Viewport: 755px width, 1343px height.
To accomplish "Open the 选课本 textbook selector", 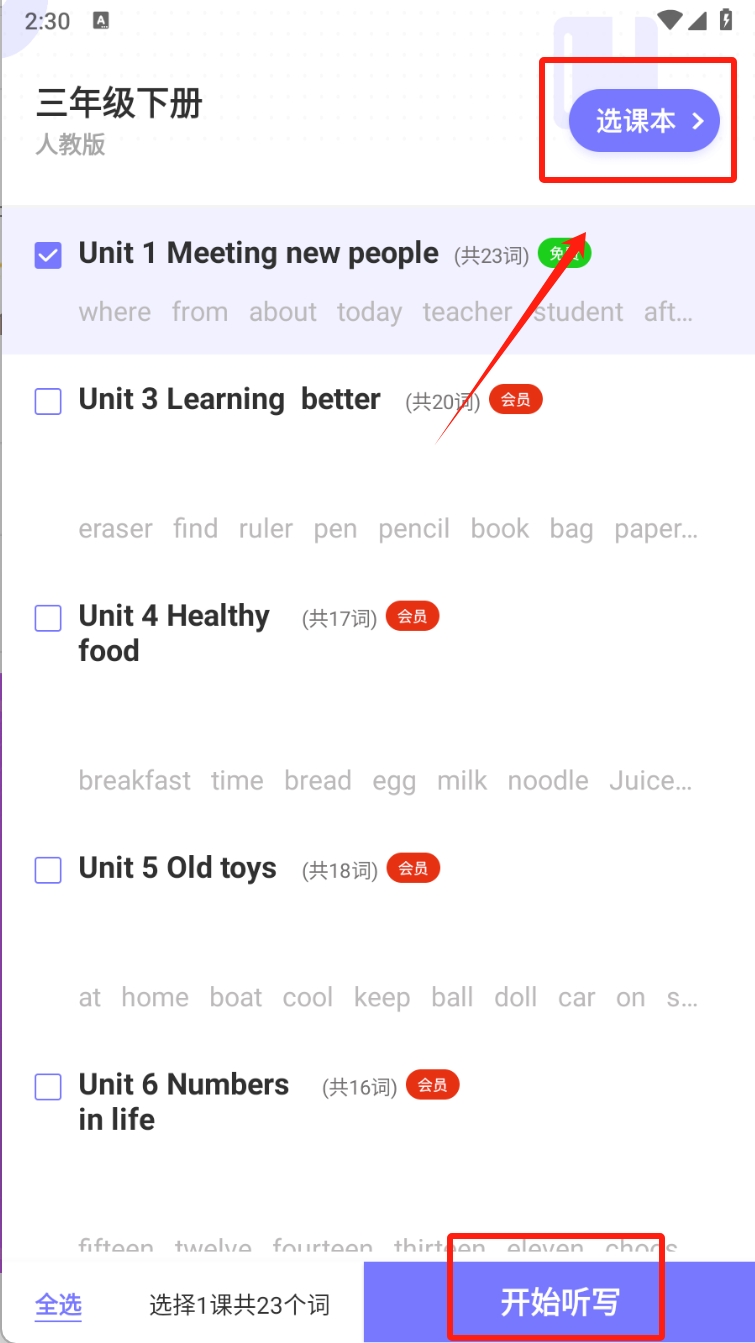I will point(644,121).
